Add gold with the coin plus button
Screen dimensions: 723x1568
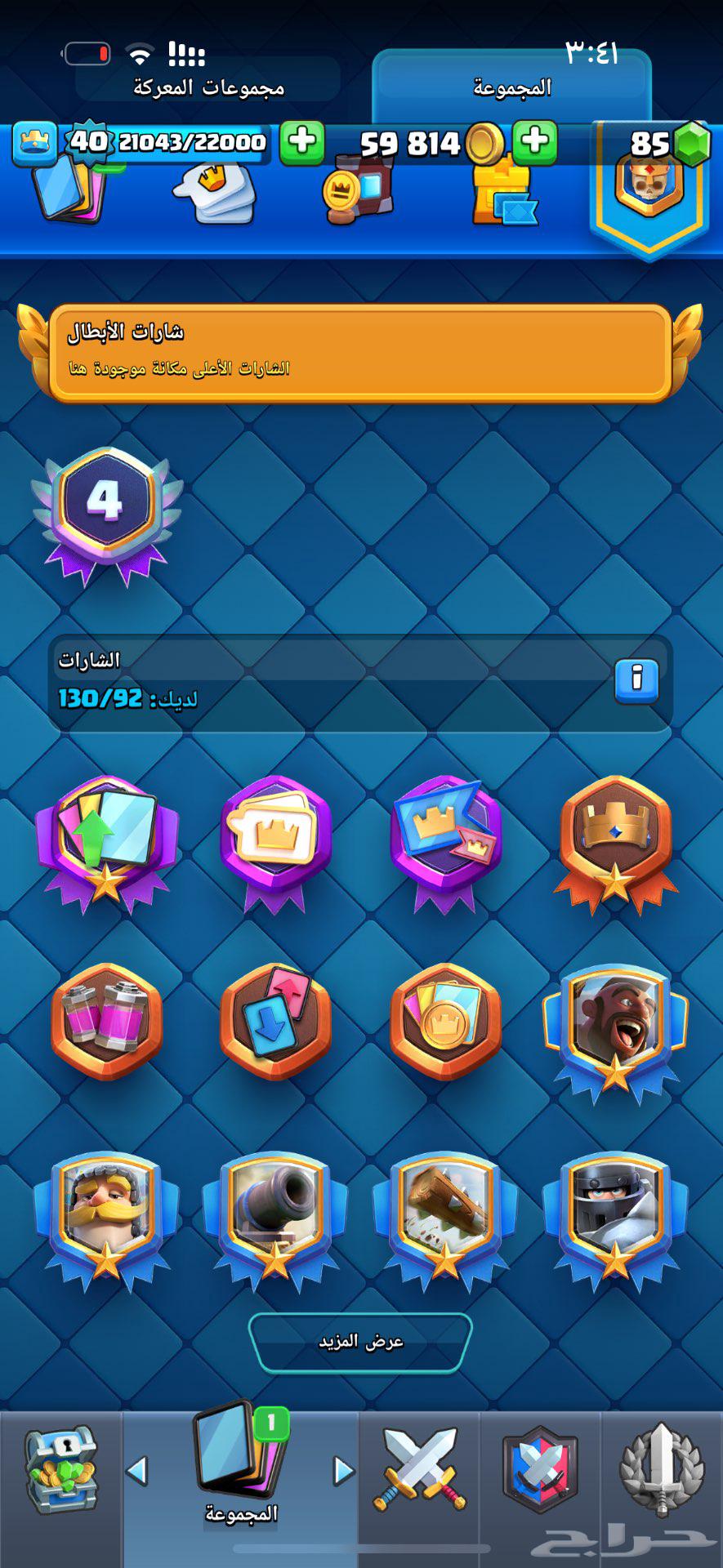click(x=535, y=141)
